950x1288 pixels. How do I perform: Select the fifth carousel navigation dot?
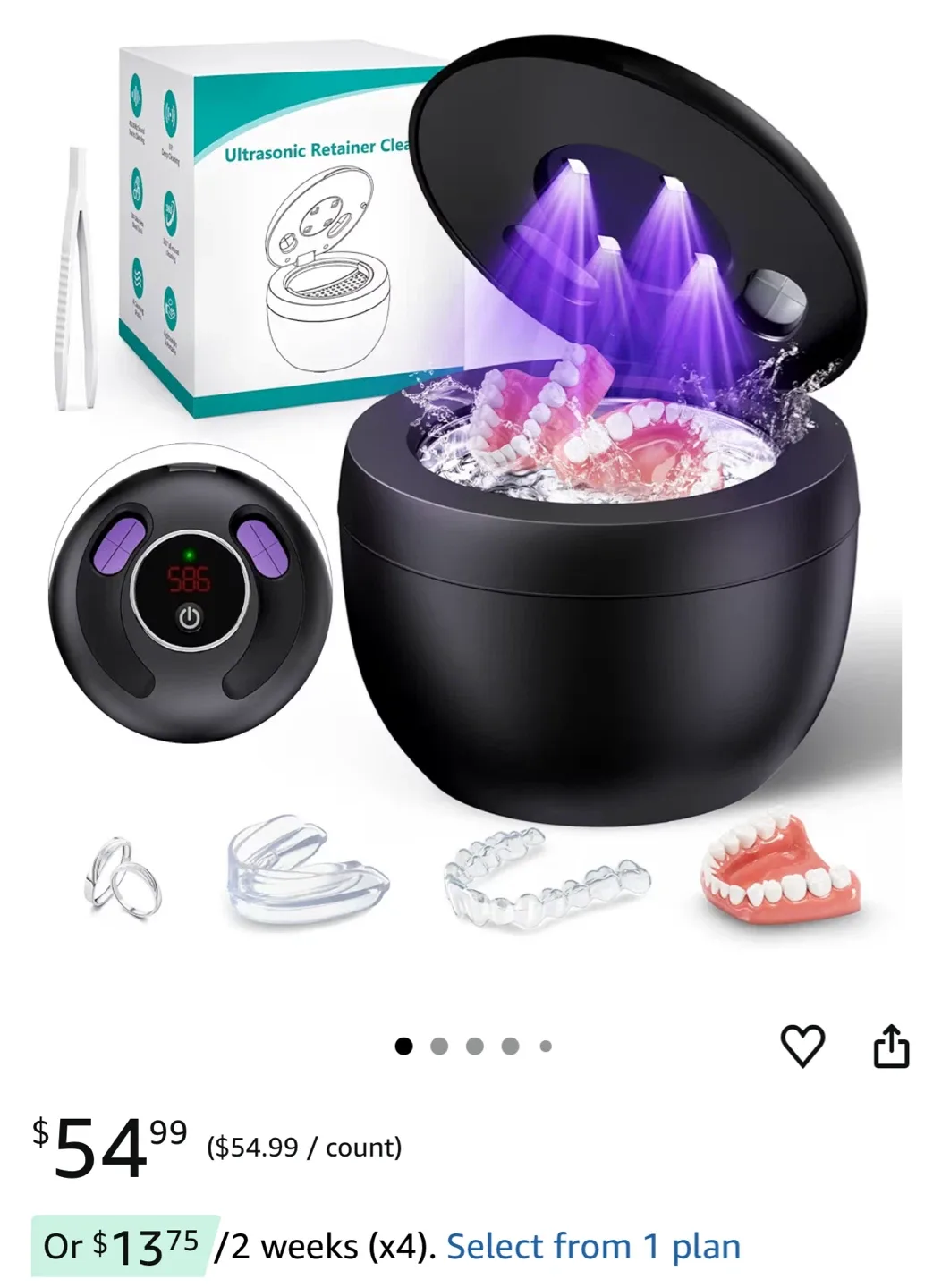pyautogui.click(x=545, y=1043)
